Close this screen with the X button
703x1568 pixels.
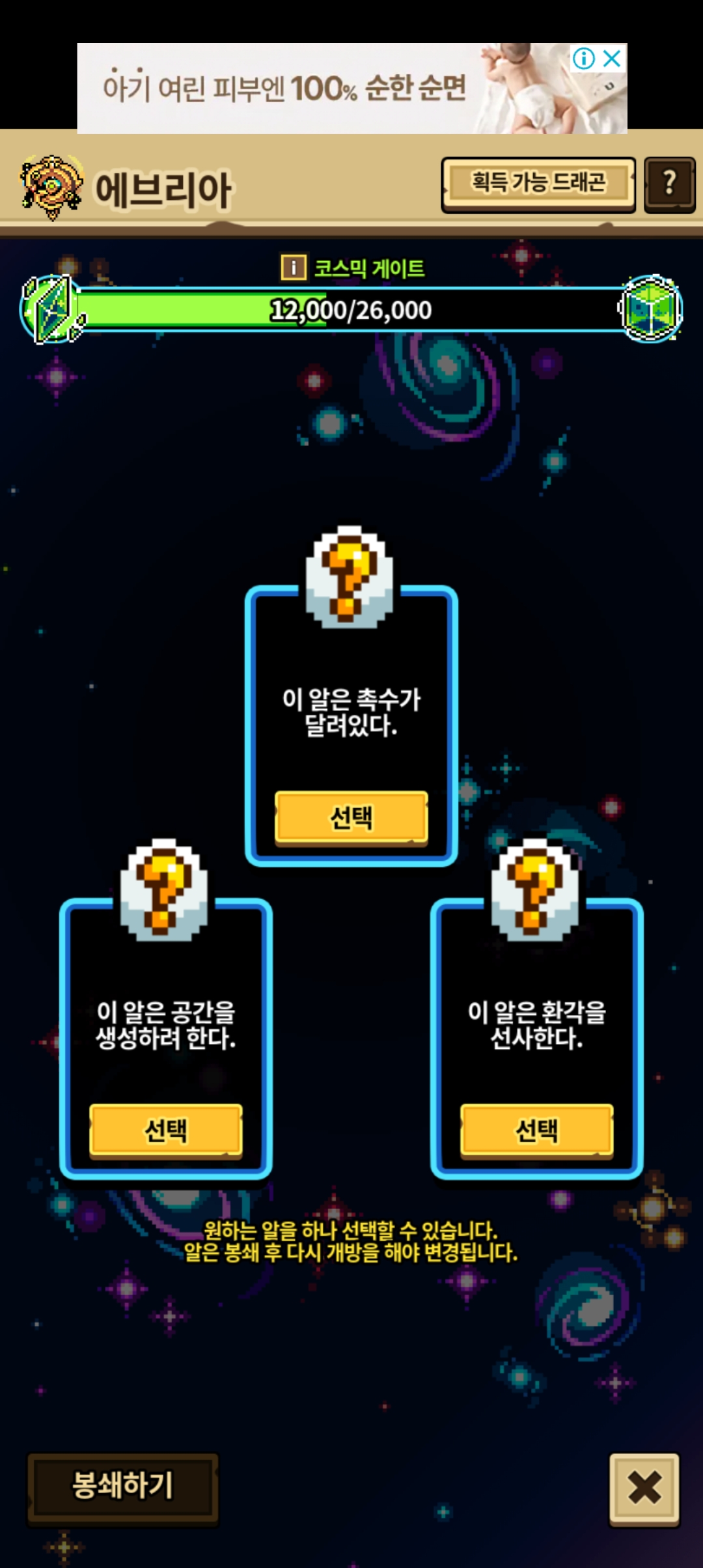click(644, 1489)
